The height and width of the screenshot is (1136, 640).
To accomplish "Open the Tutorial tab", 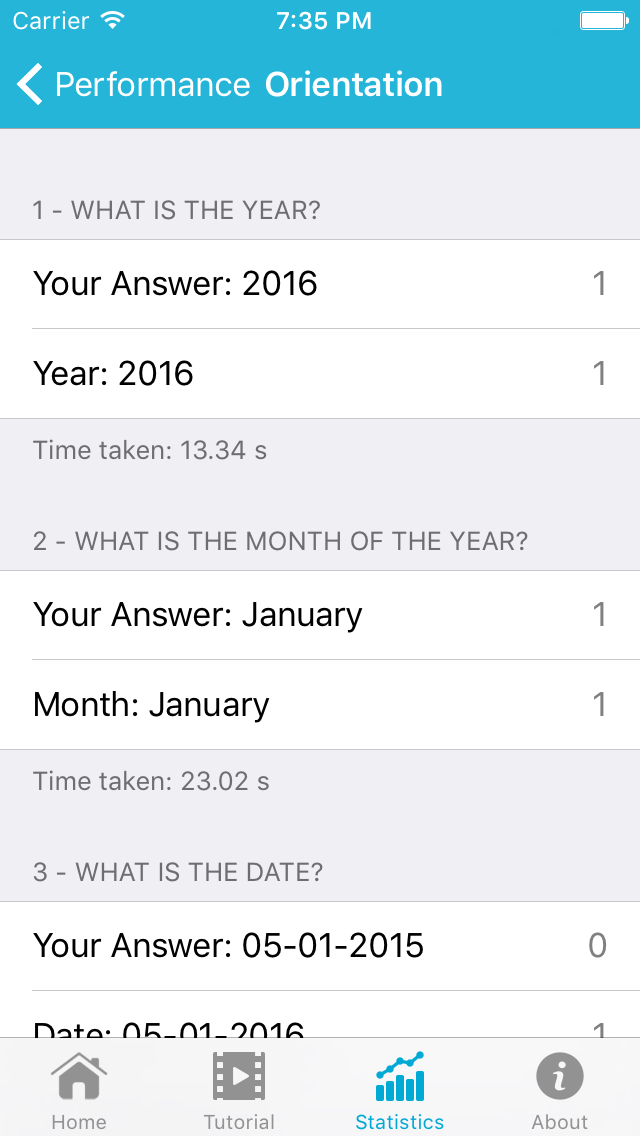I will (x=239, y=1089).
